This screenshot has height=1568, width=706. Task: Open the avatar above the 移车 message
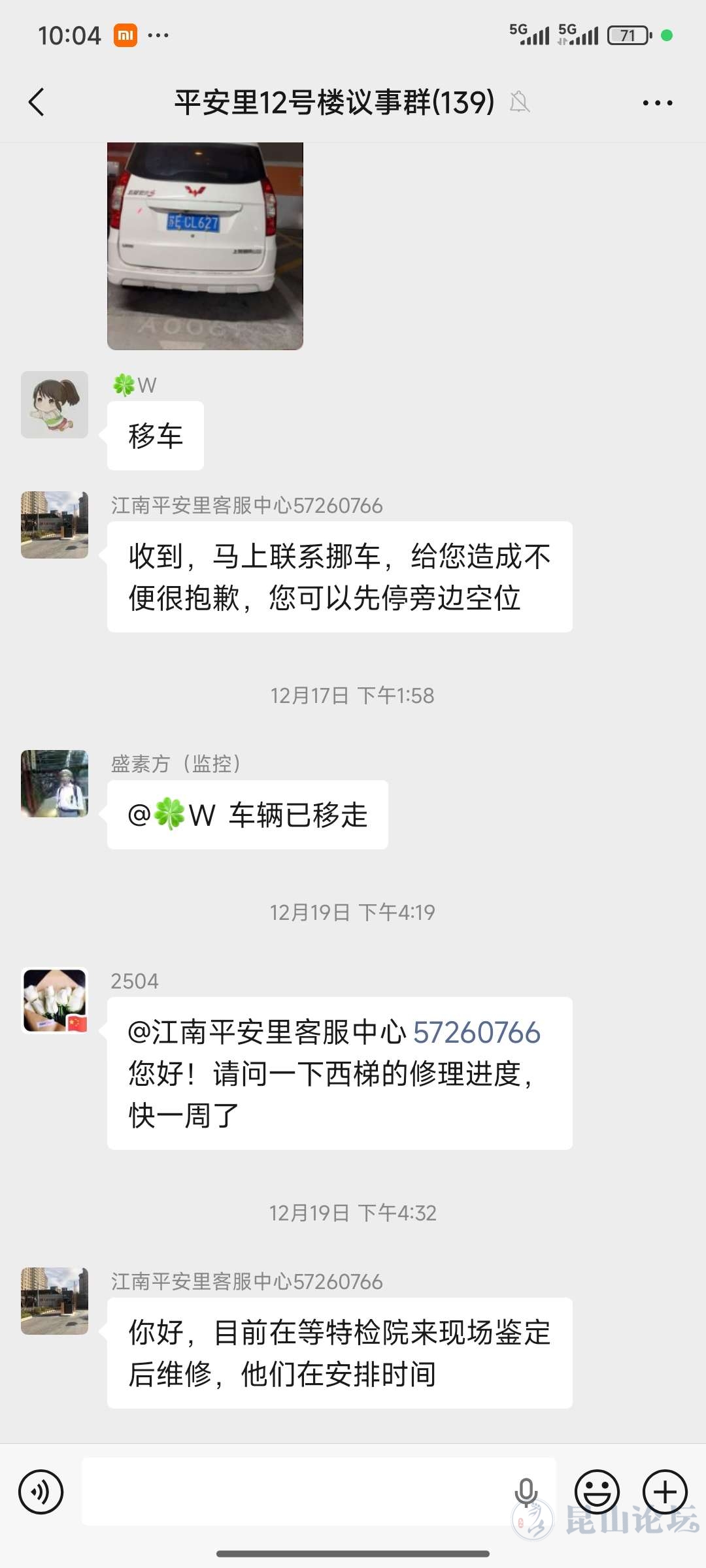pos(55,404)
